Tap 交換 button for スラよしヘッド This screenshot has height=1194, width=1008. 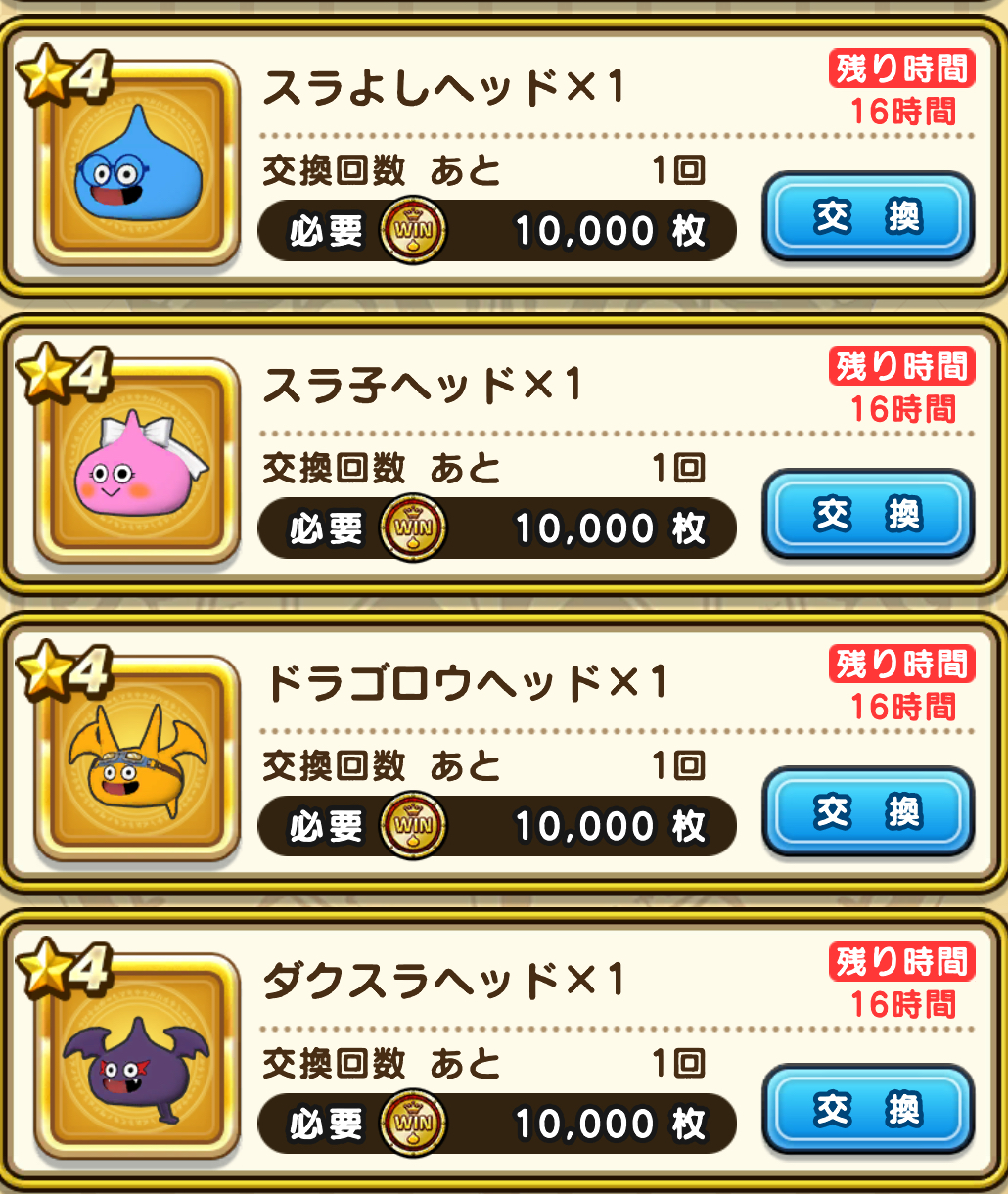pos(867,217)
